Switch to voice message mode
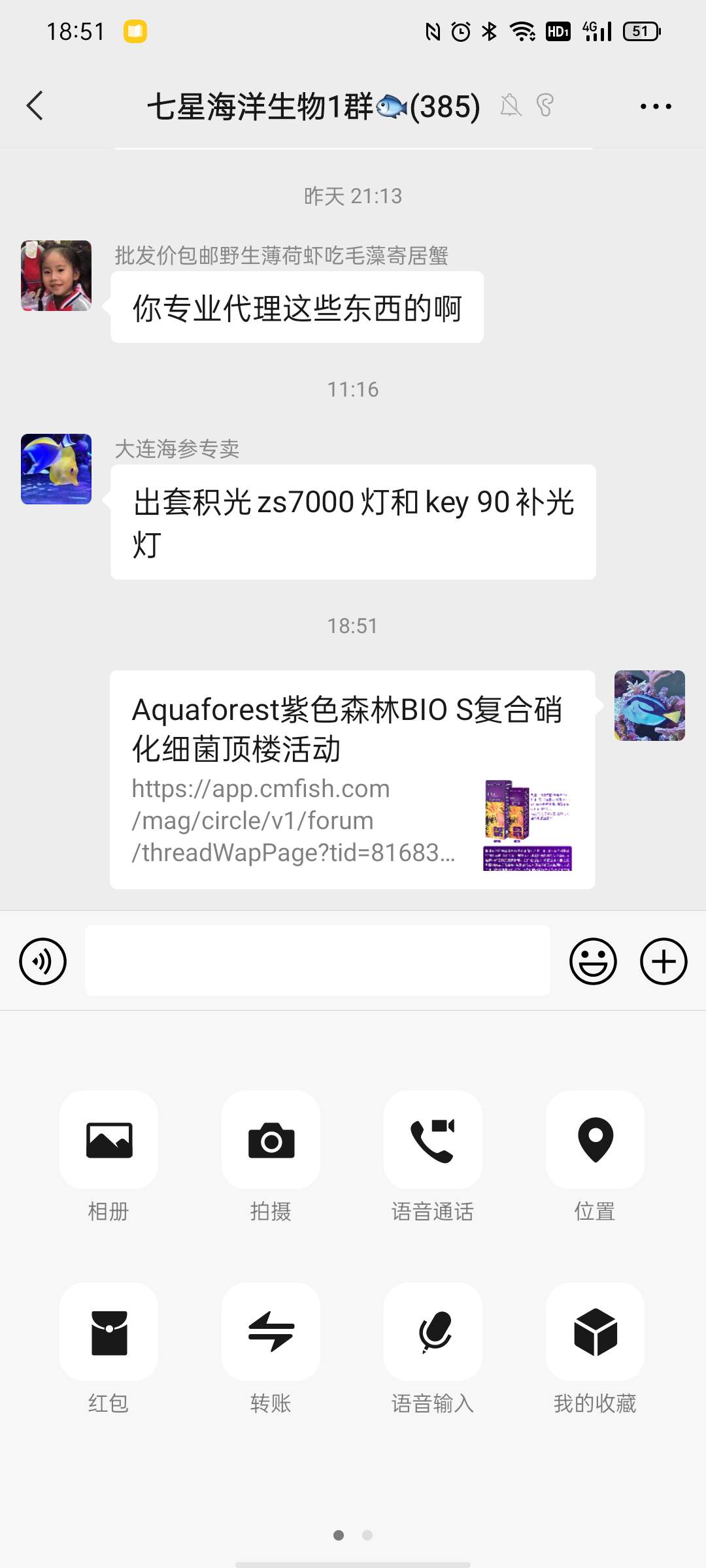 tap(43, 961)
